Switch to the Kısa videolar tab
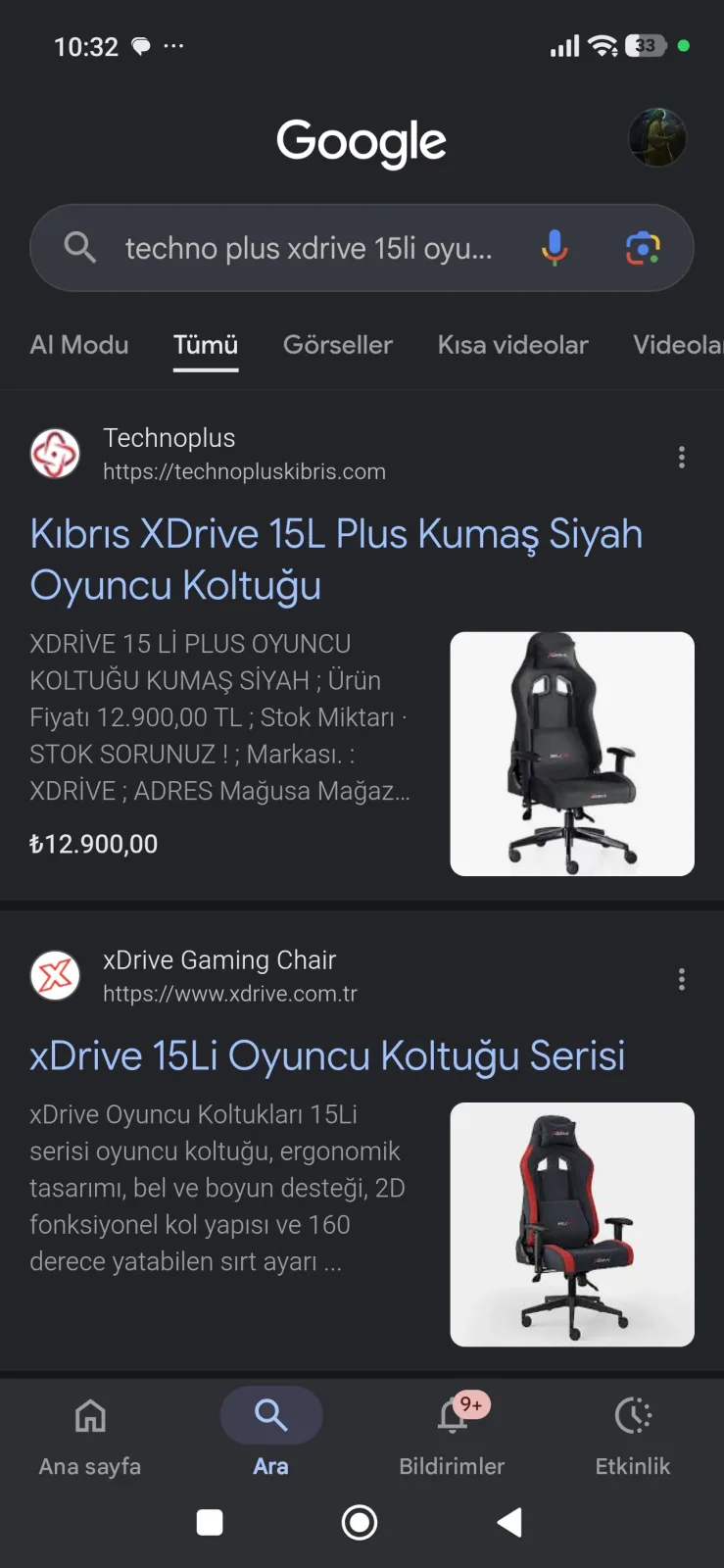724x1568 pixels. pyautogui.click(x=512, y=345)
